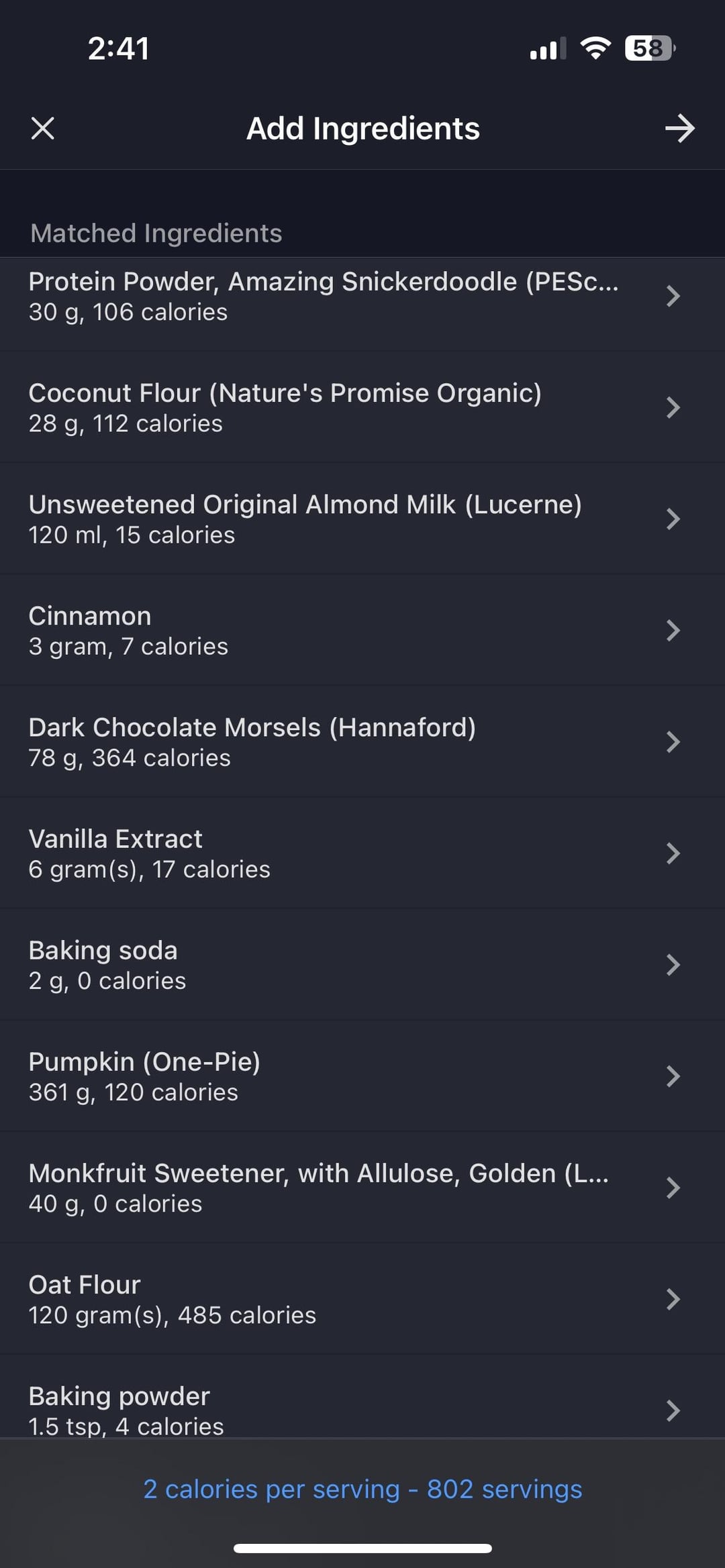Image resolution: width=725 pixels, height=1568 pixels.
Task: Open the Monkfruit Sweetener ingredient
Action: point(362,1187)
